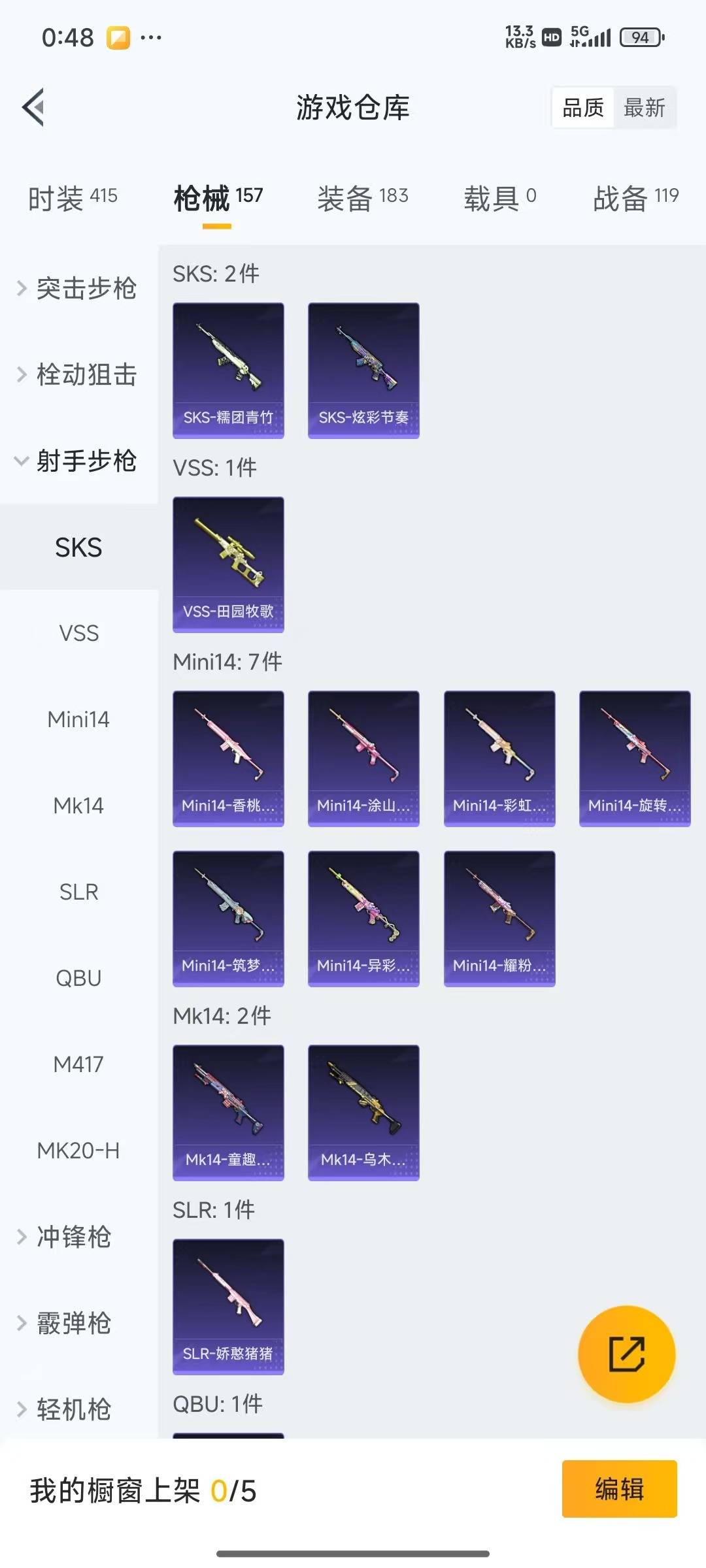Expand the 栓动狙击 category
This screenshot has width=706, height=1568.
coord(77,374)
